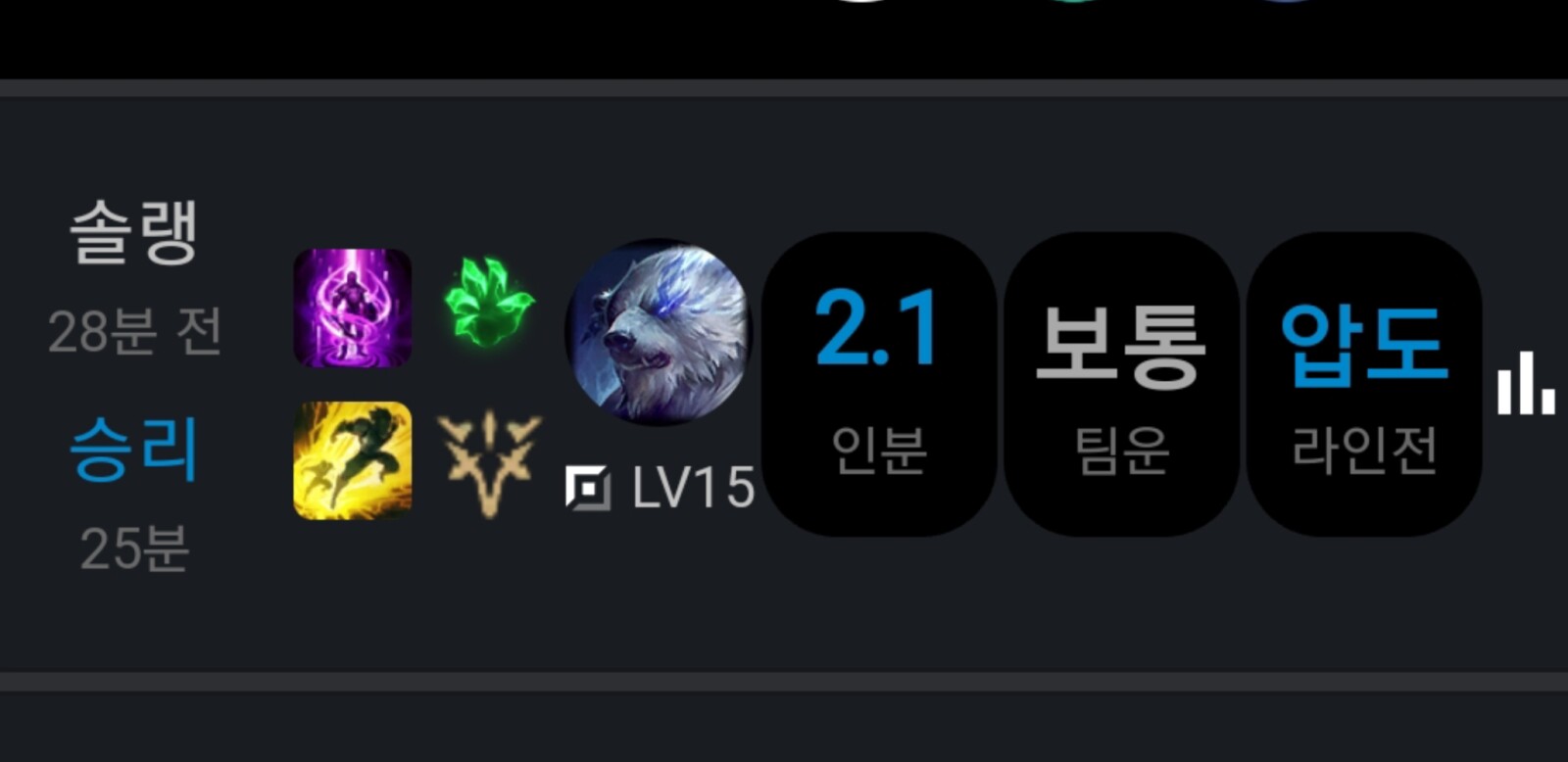Image resolution: width=1568 pixels, height=762 pixels.
Task: Tap the 2.1 인분 score chip
Action: [878, 384]
